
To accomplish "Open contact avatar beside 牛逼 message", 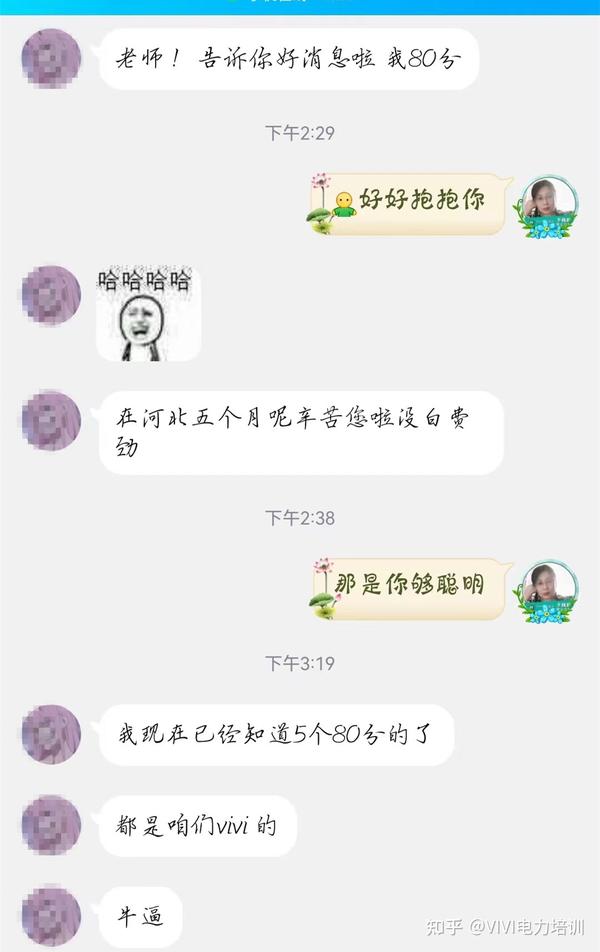I will (x=51, y=916).
